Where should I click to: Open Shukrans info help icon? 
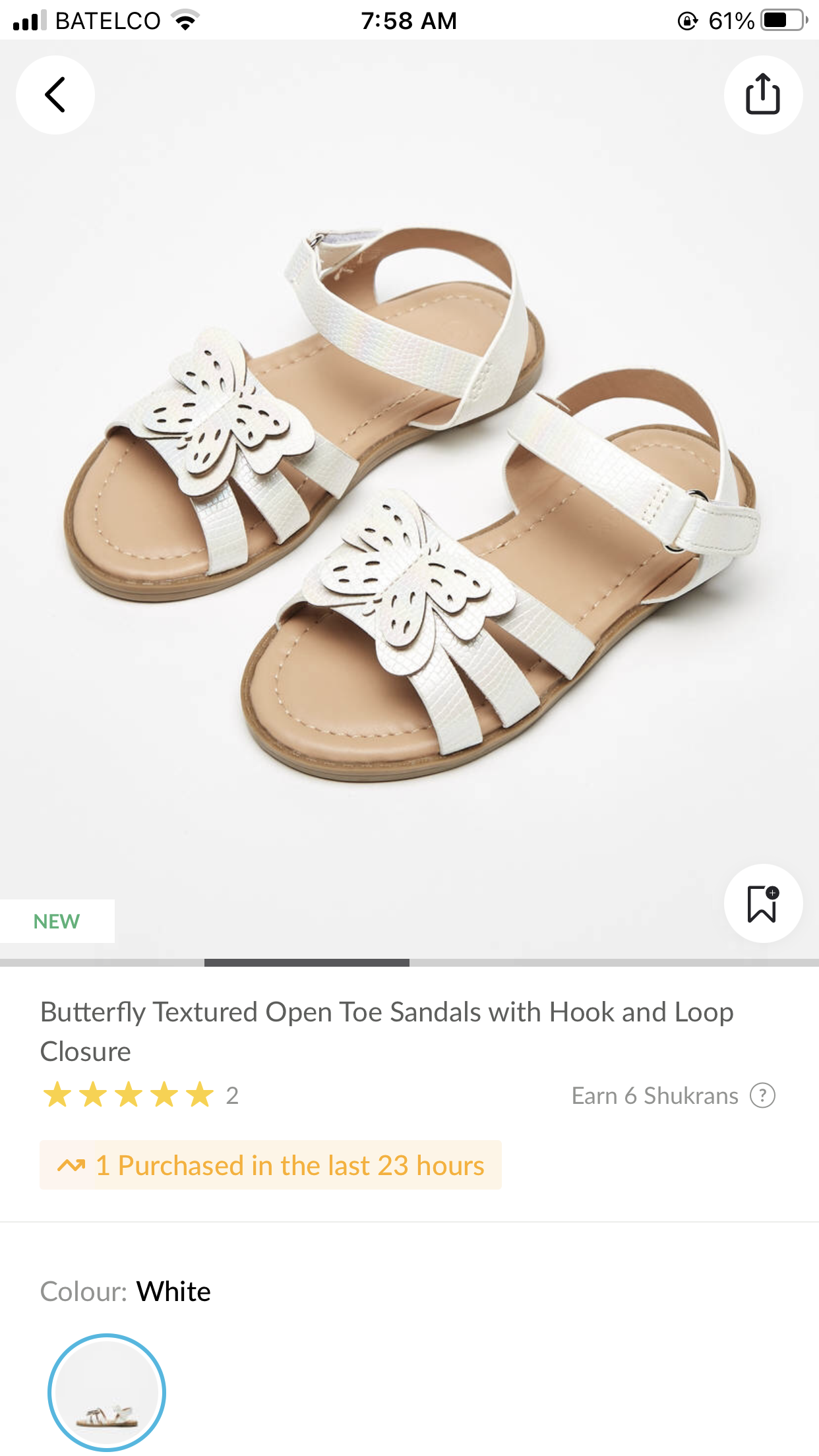point(762,1096)
